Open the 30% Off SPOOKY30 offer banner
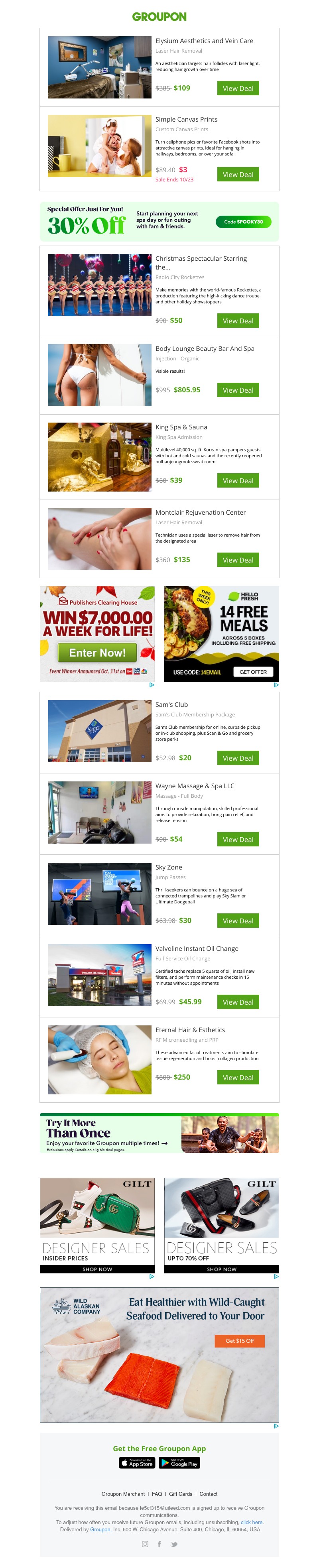Viewport: 319px width, 1568px height. coord(243,222)
